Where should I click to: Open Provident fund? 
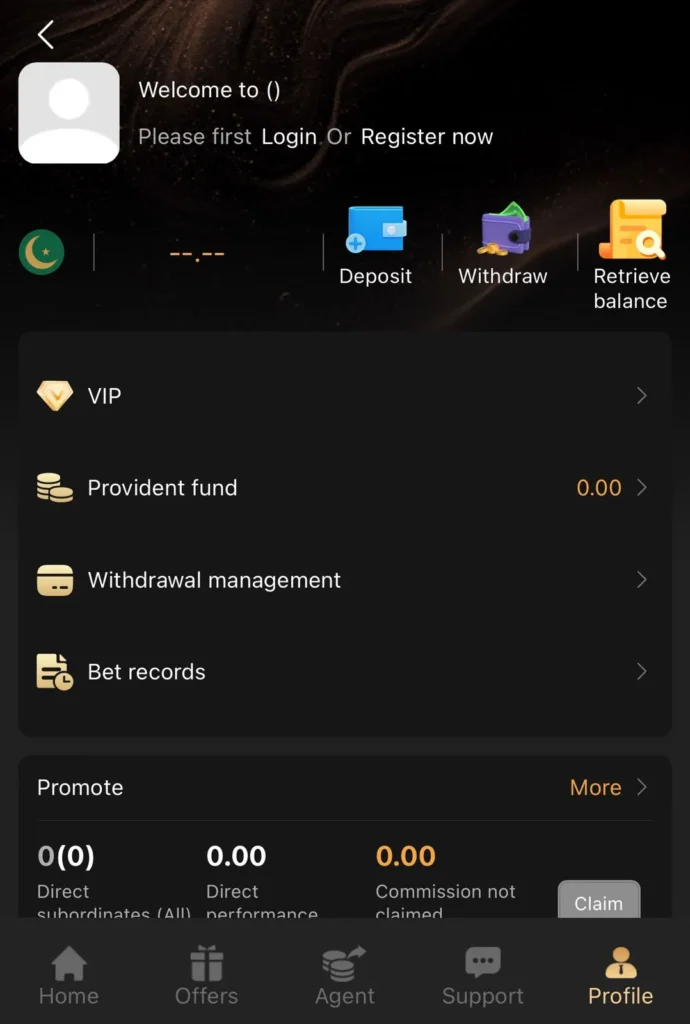tap(344, 488)
